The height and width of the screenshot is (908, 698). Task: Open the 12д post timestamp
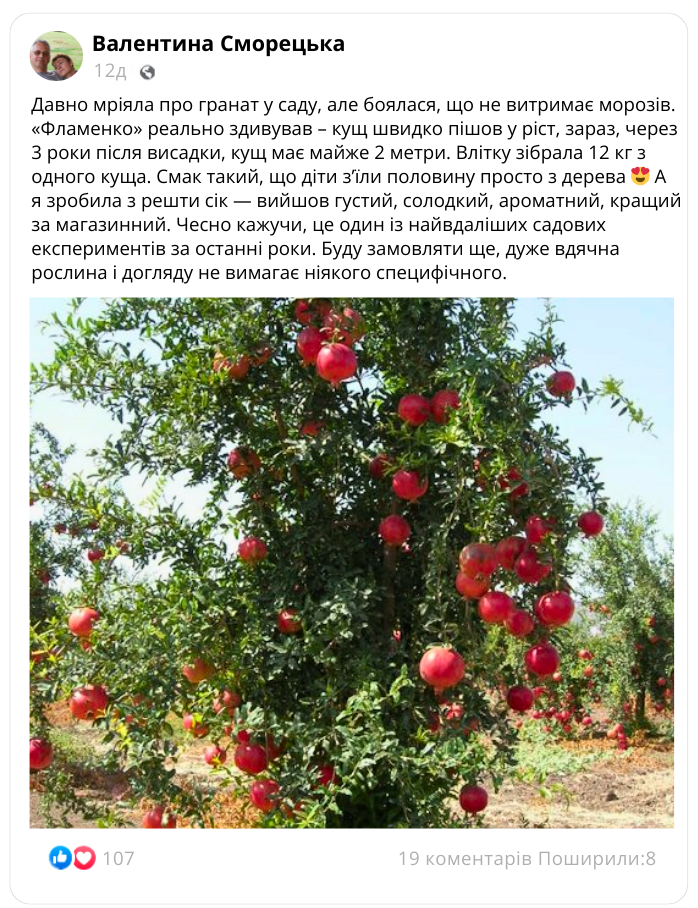click(110, 71)
